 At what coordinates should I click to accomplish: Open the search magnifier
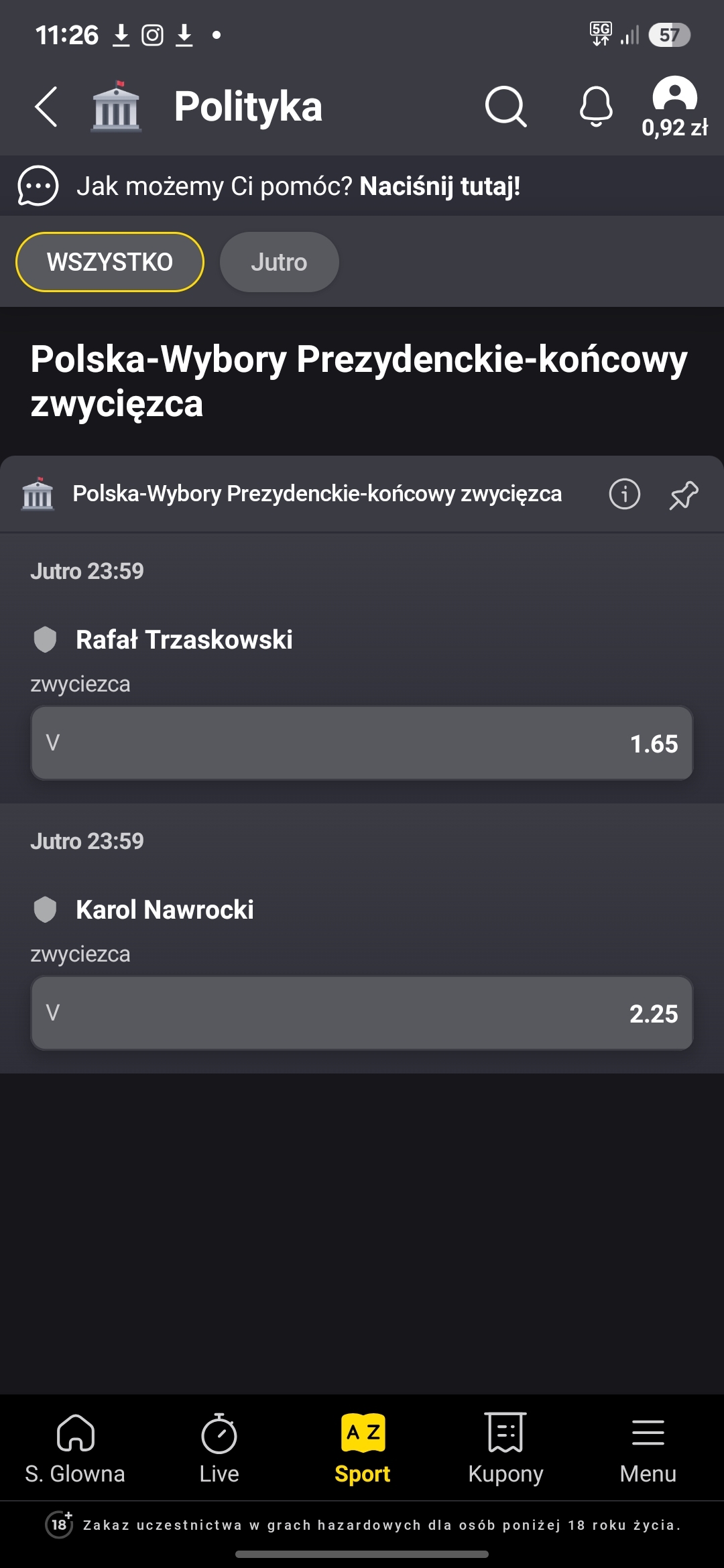pyautogui.click(x=505, y=107)
